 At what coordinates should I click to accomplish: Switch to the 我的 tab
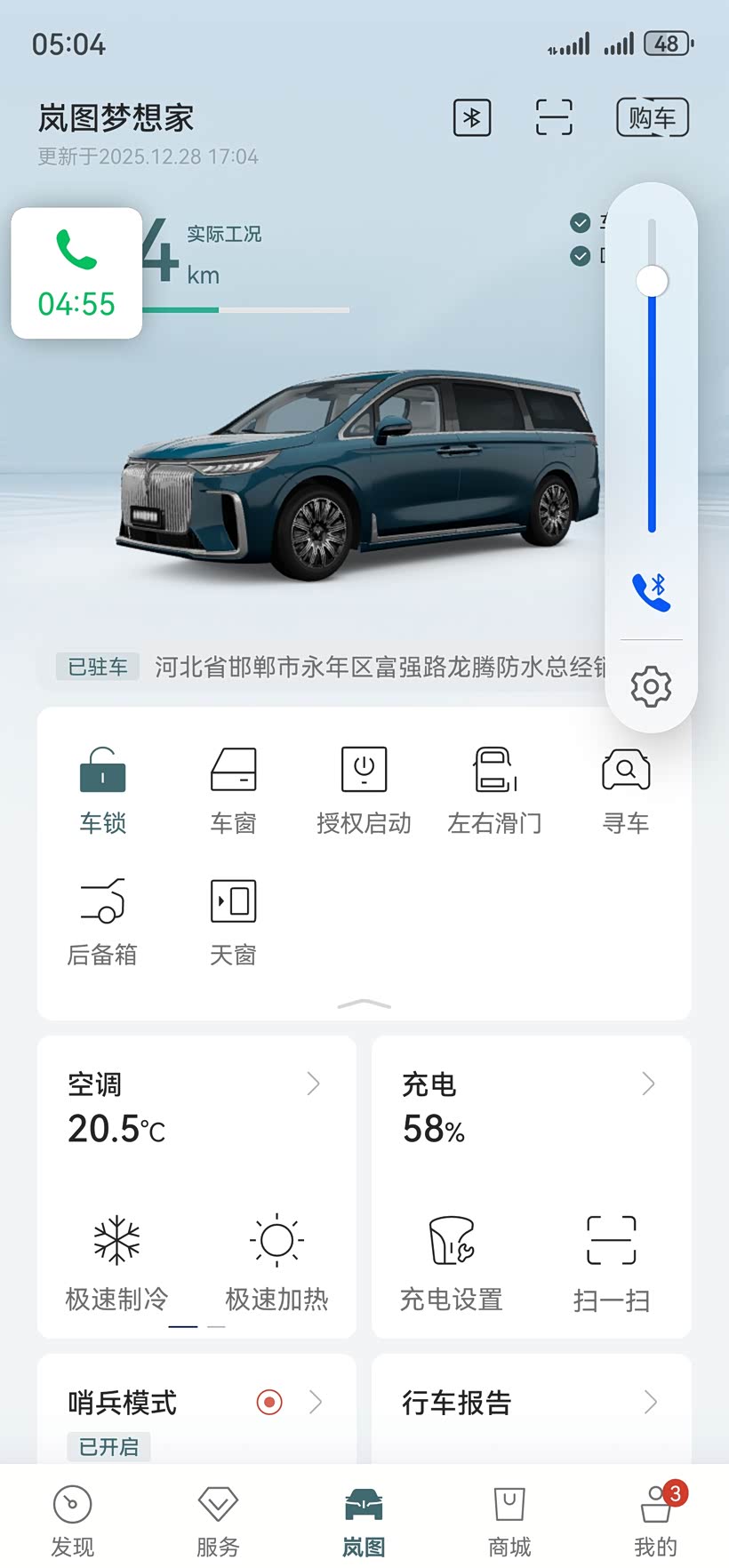[x=655, y=1520]
